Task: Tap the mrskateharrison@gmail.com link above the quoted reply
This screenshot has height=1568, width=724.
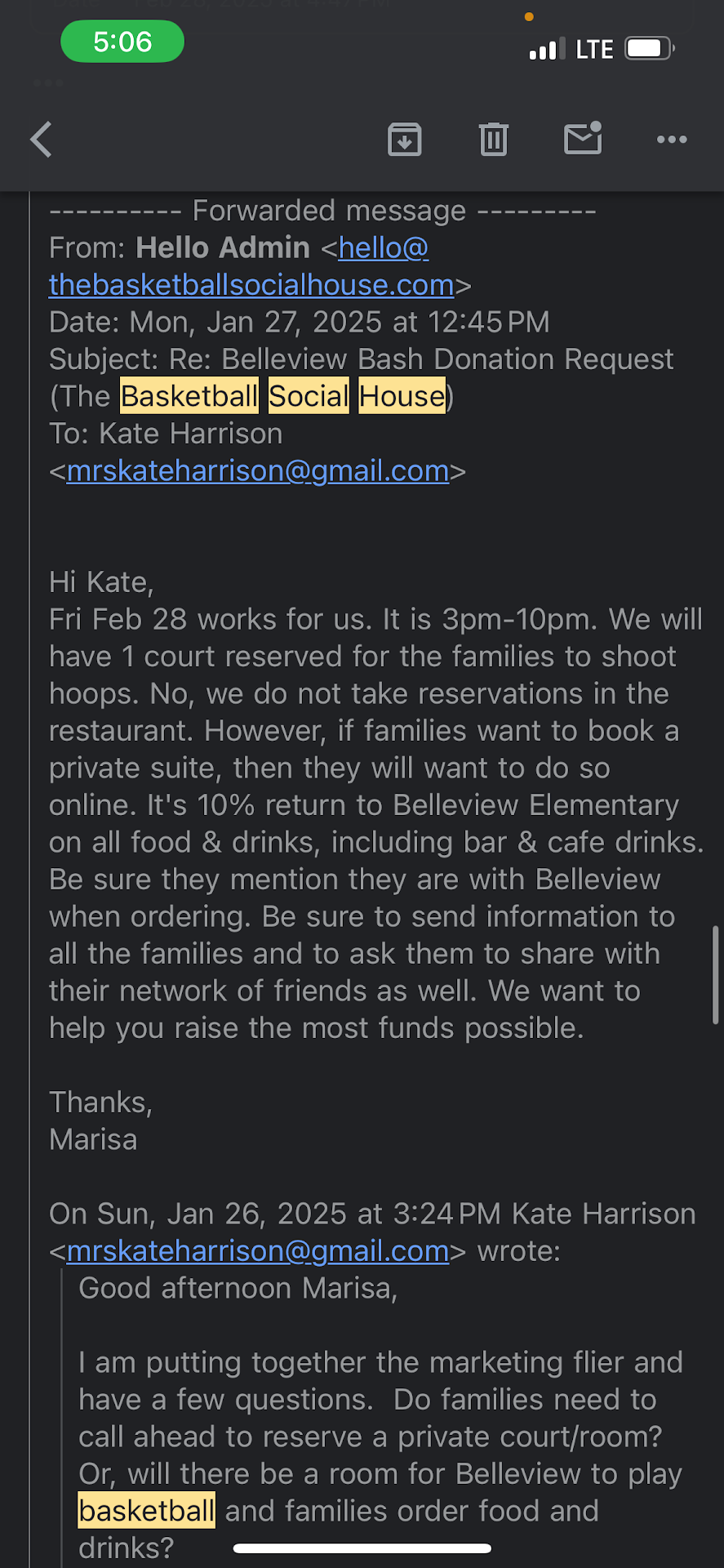Action: tap(258, 1251)
